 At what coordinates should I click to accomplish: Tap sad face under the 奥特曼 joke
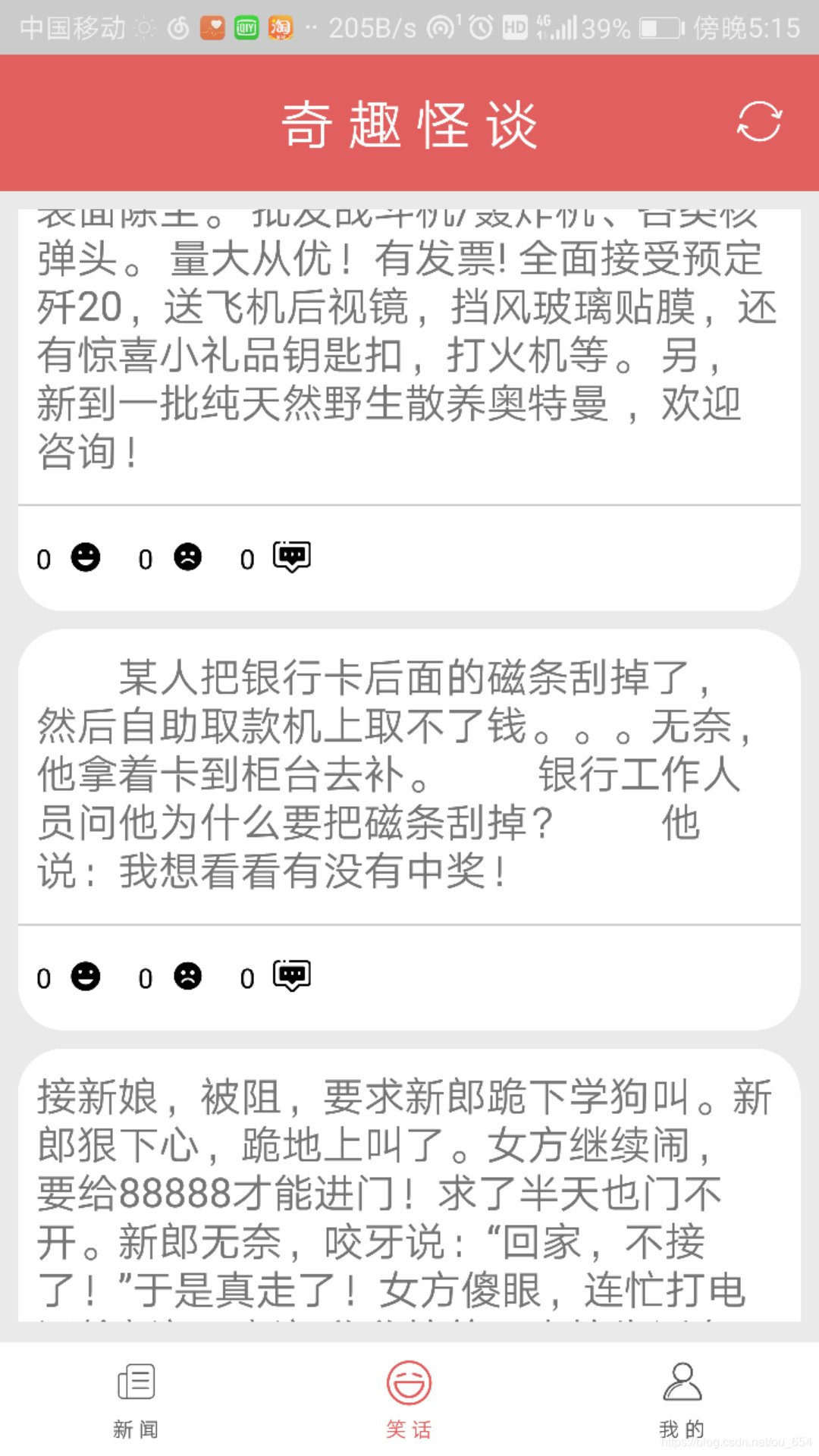pos(188,557)
